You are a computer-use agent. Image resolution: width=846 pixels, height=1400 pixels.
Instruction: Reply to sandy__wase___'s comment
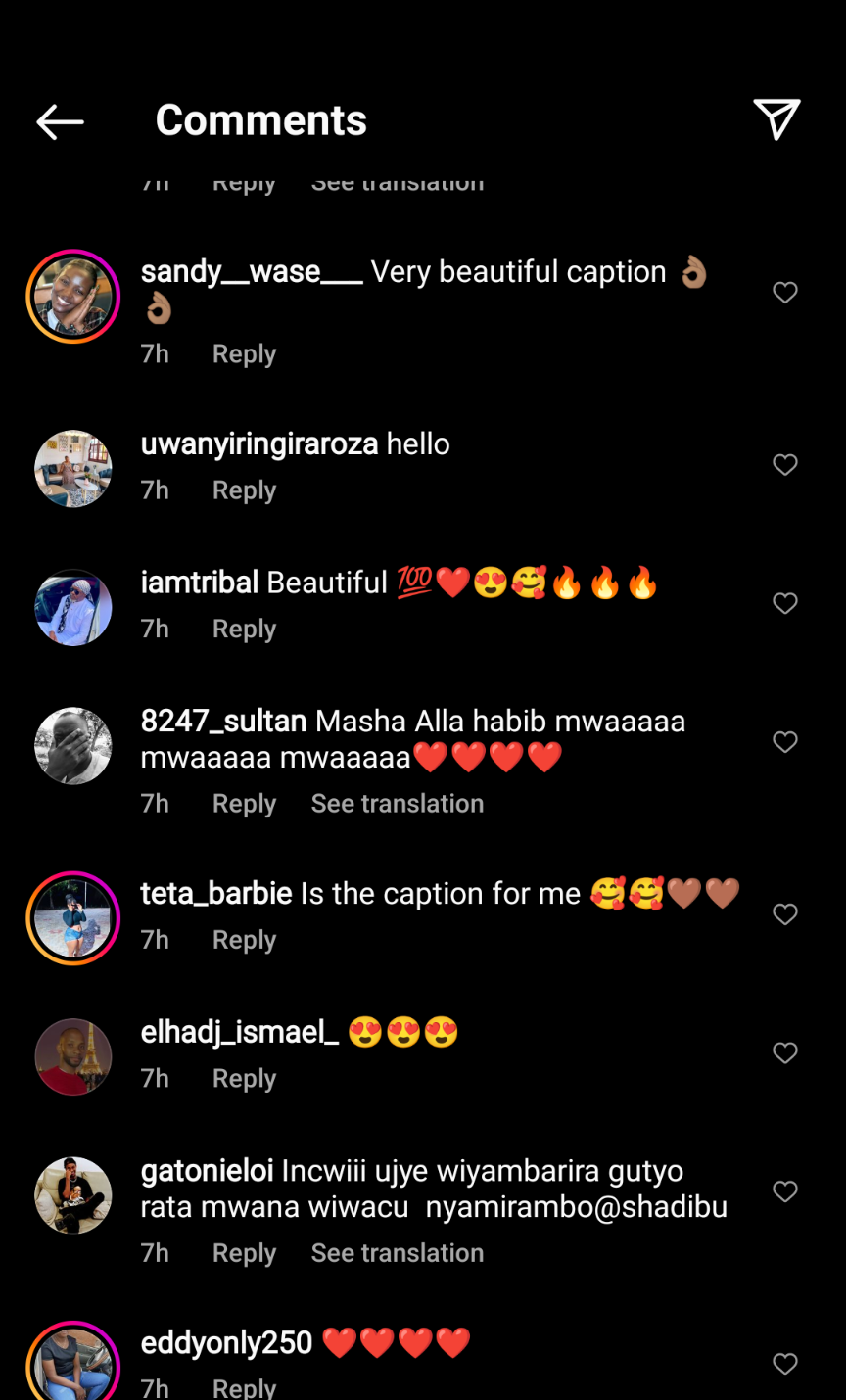pos(244,354)
